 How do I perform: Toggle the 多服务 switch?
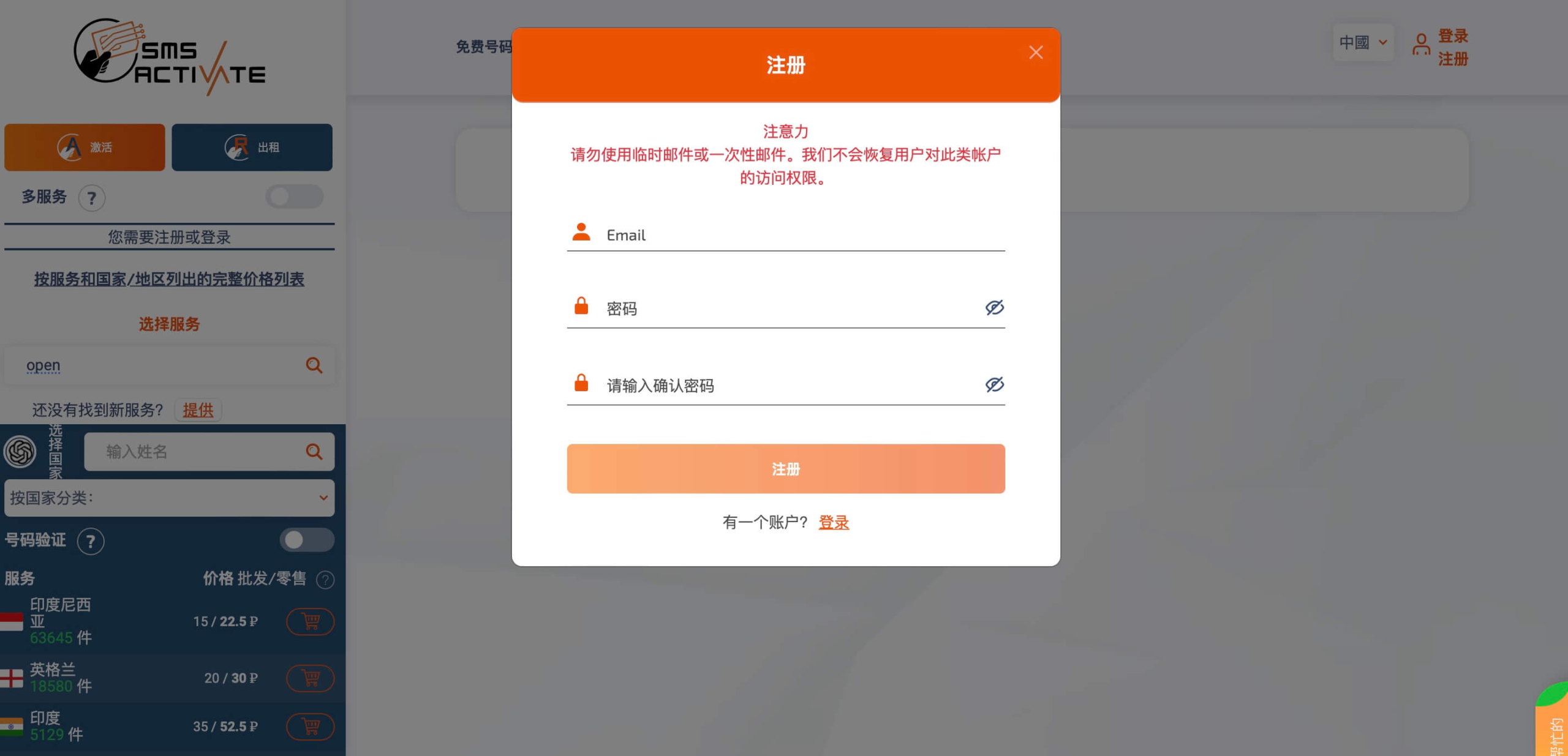click(294, 196)
